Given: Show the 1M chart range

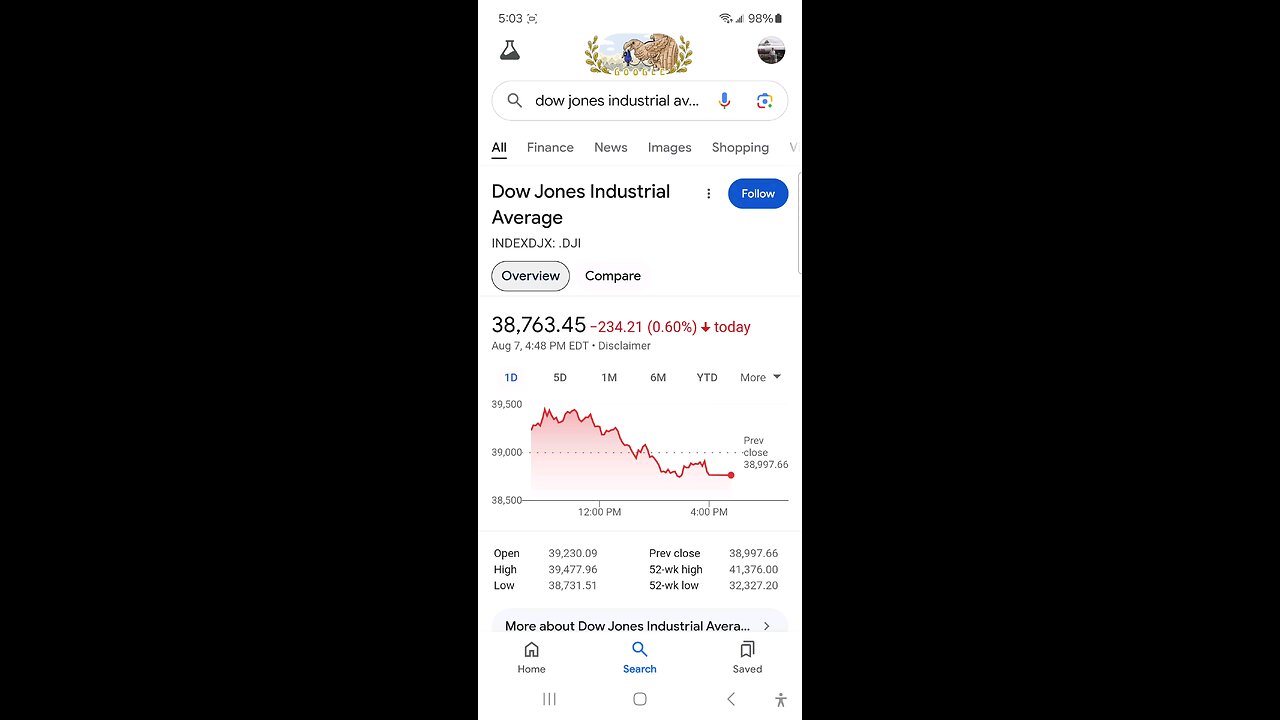Looking at the screenshot, I should click(609, 378).
